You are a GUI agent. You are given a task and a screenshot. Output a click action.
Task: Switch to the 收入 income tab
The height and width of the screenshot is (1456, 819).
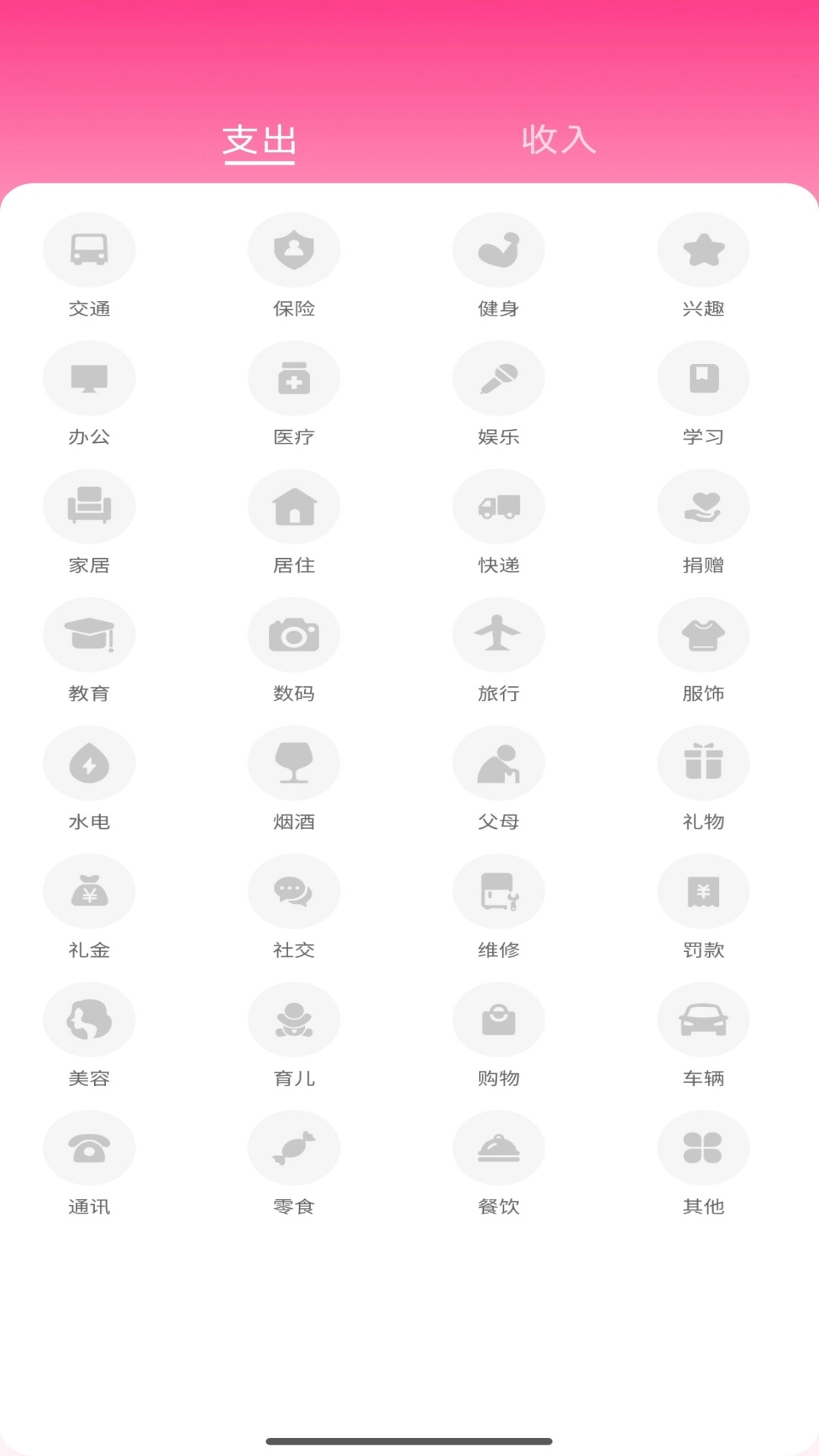[558, 141]
